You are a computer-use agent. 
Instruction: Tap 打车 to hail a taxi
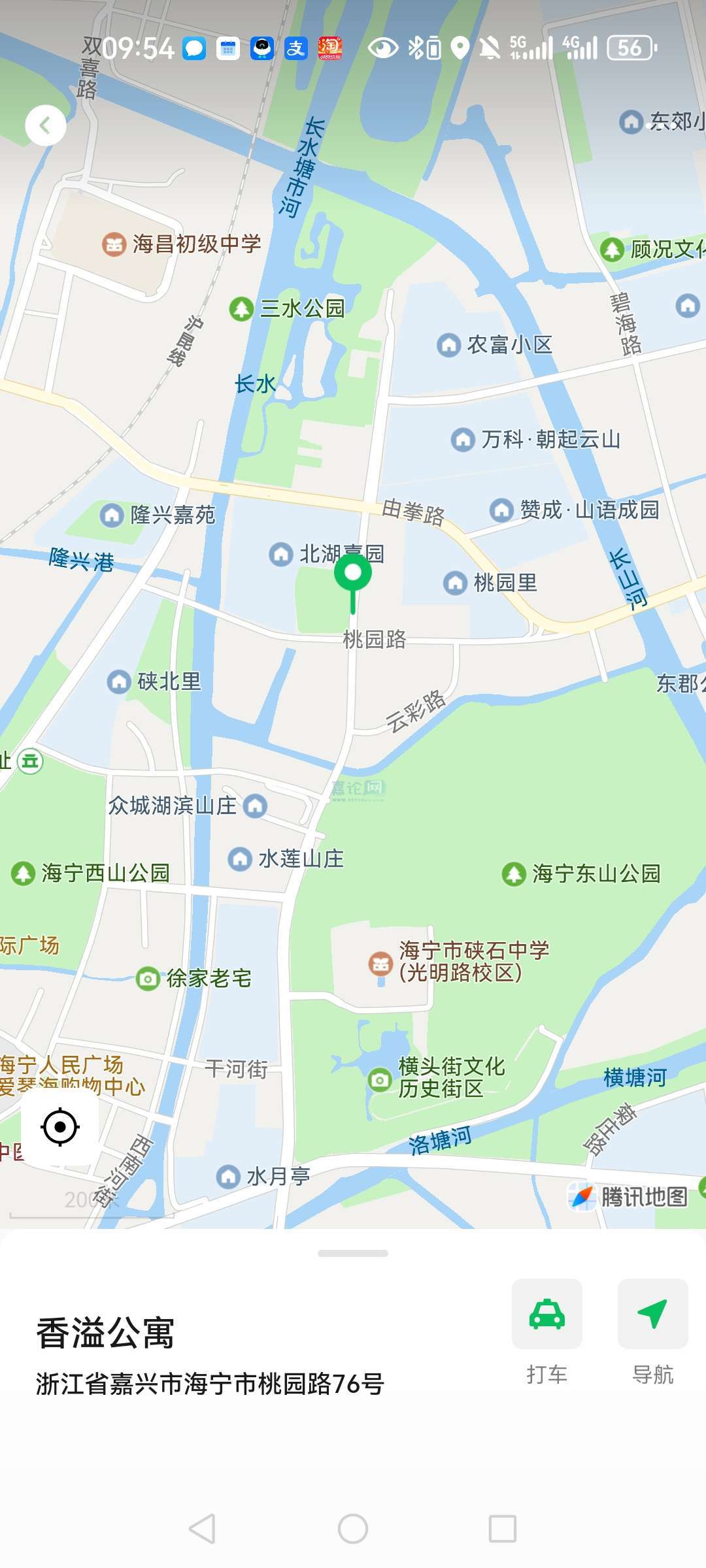(x=546, y=1315)
